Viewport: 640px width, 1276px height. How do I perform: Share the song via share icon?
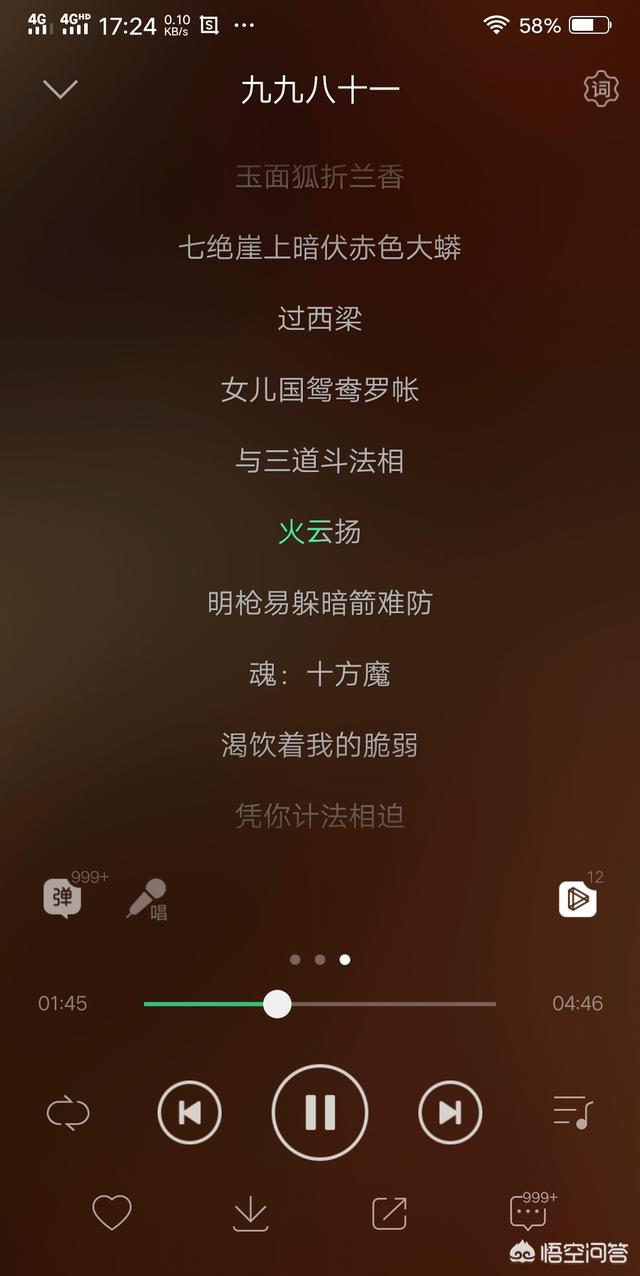click(x=389, y=1213)
